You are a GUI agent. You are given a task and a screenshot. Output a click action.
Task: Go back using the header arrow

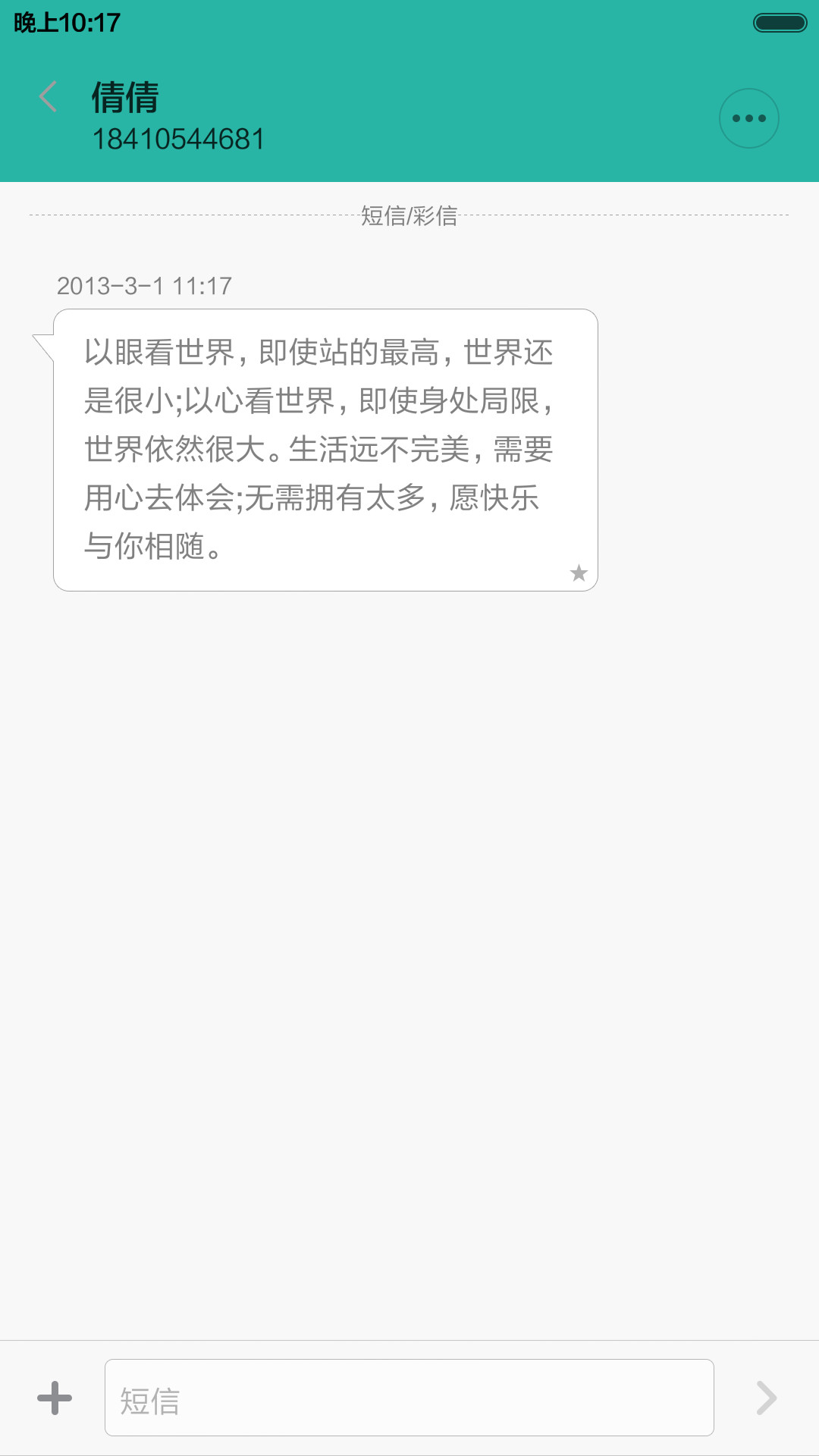pyautogui.click(x=48, y=96)
